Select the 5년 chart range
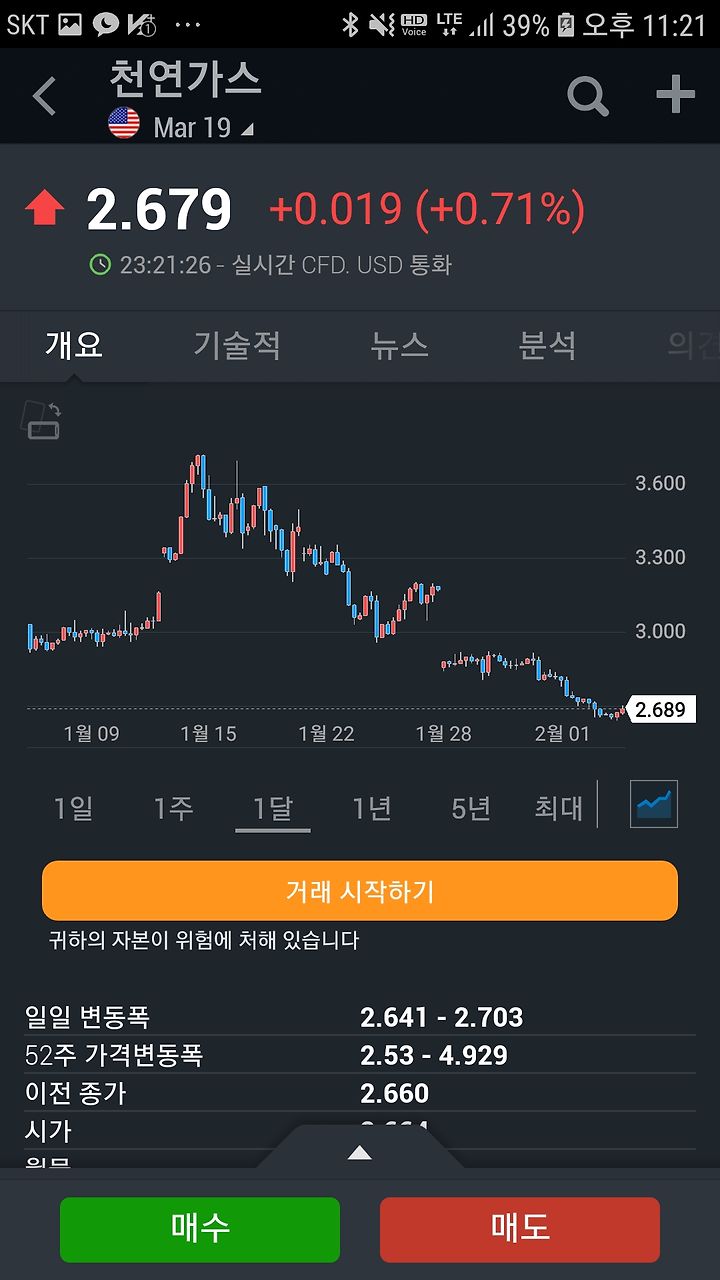The image size is (720, 1280). [x=471, y=808]
